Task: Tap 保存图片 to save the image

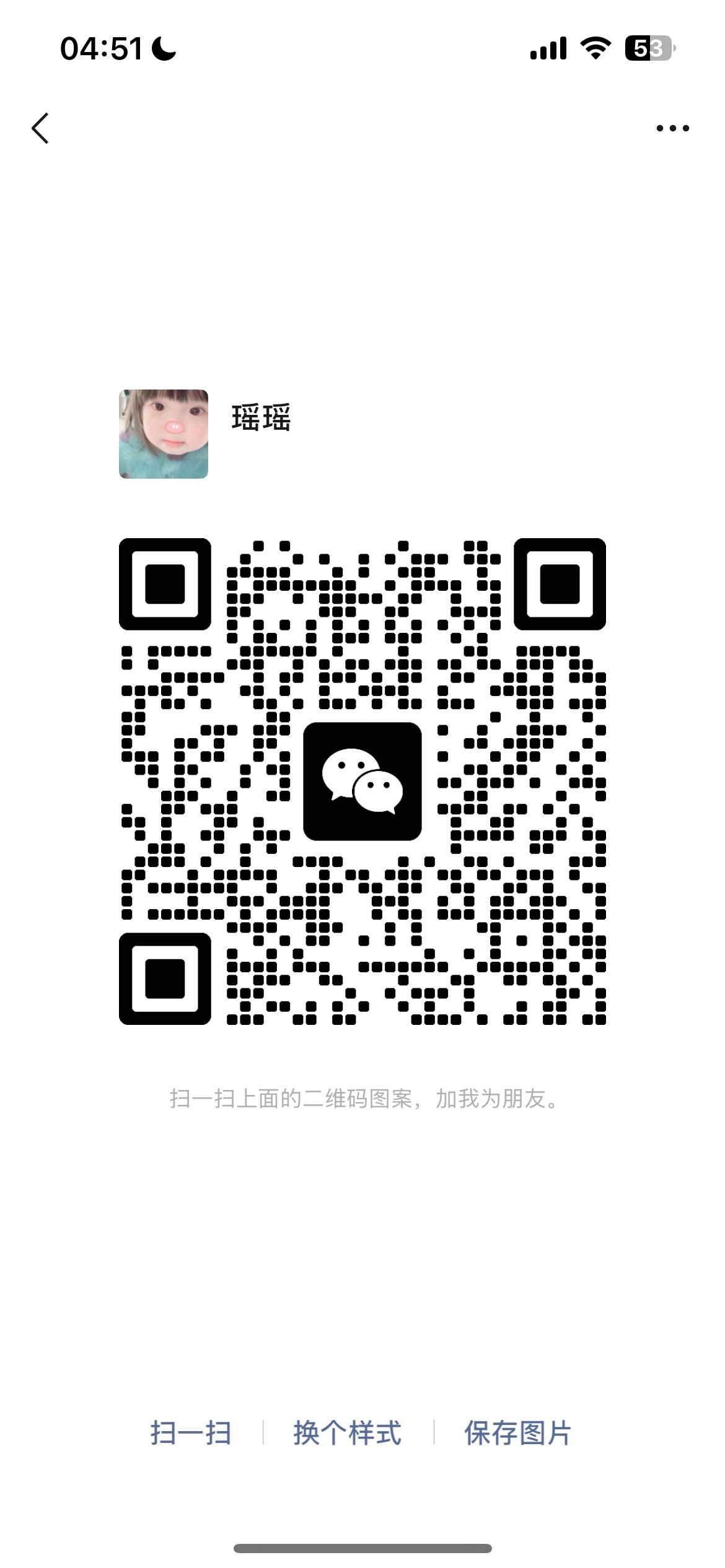Action: pos(518,1432)
